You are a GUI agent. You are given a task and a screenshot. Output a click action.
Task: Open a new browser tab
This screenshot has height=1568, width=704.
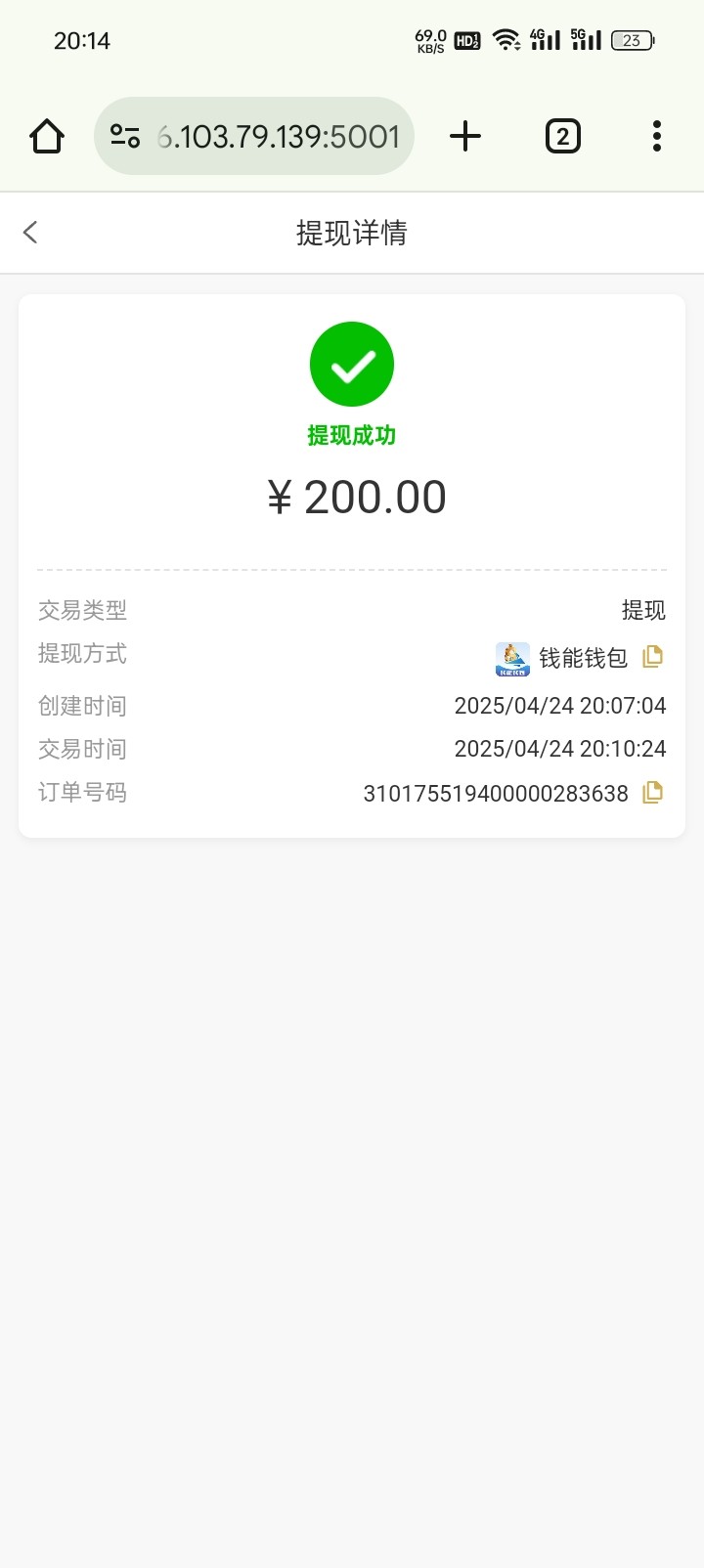point(465,136)
